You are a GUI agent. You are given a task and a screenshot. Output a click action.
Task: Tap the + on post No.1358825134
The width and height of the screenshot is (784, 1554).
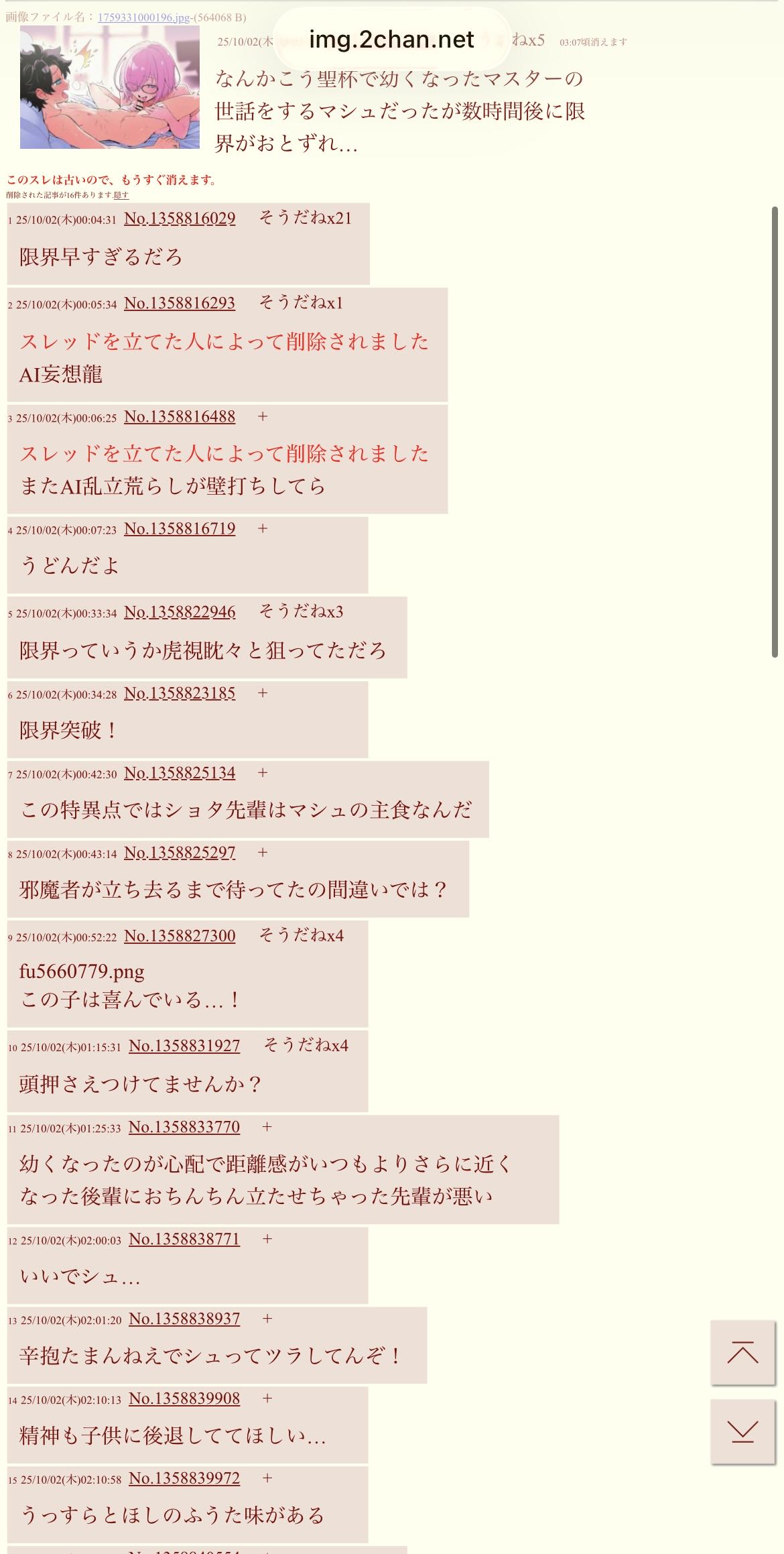263,773
